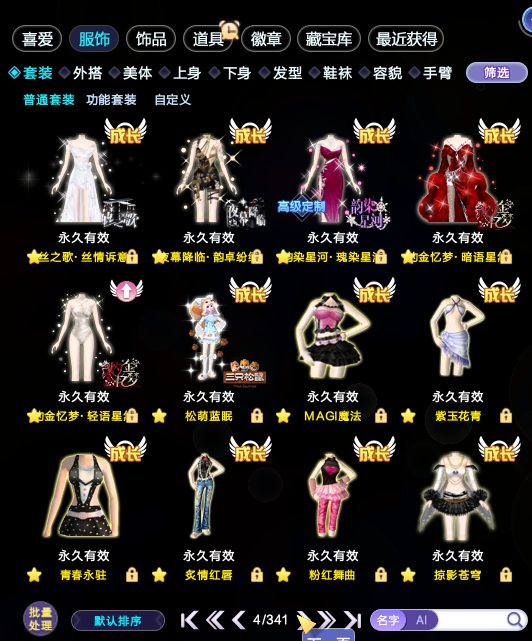Tap the lock icon beside 青春永驻
532x641 pixels.
(x=132, y=575)
